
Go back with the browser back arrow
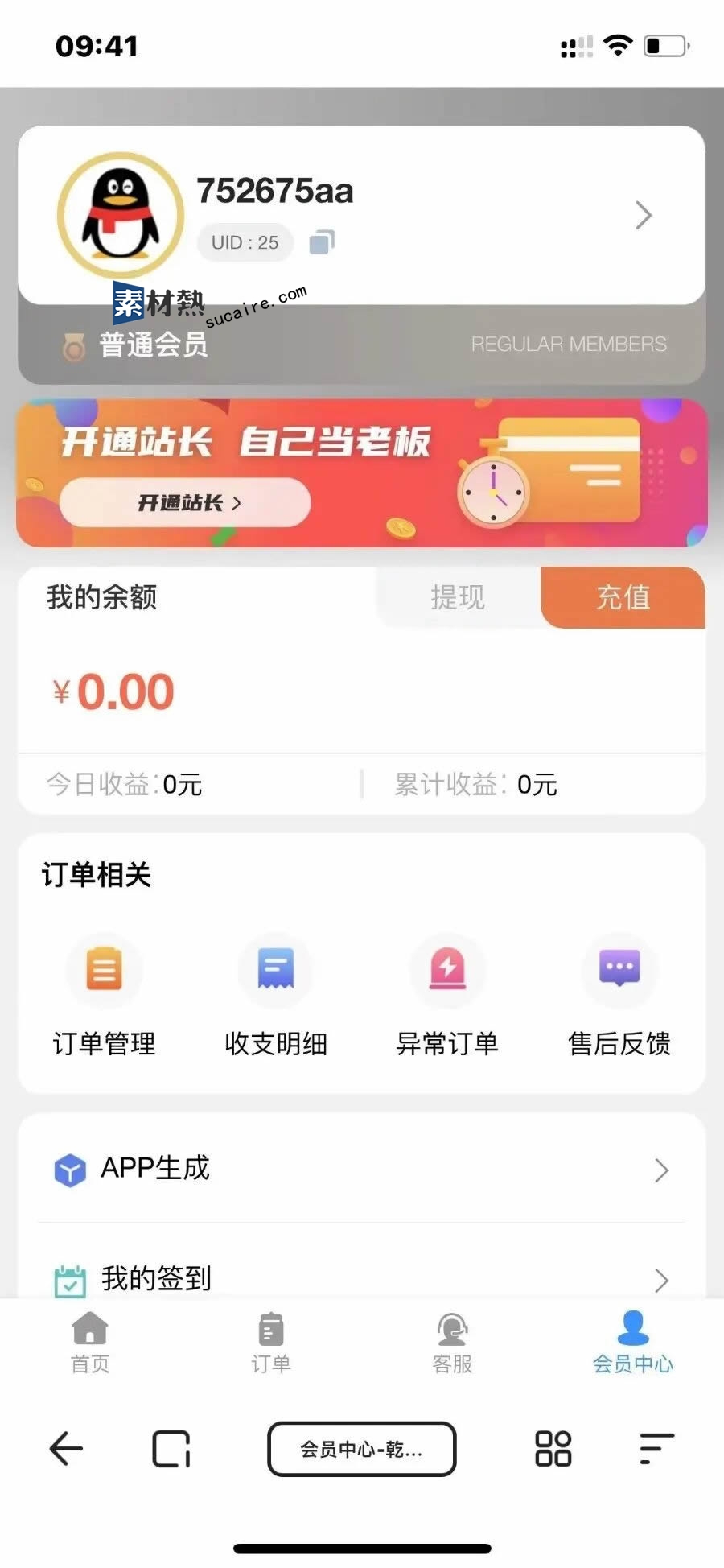point(66,1449)
